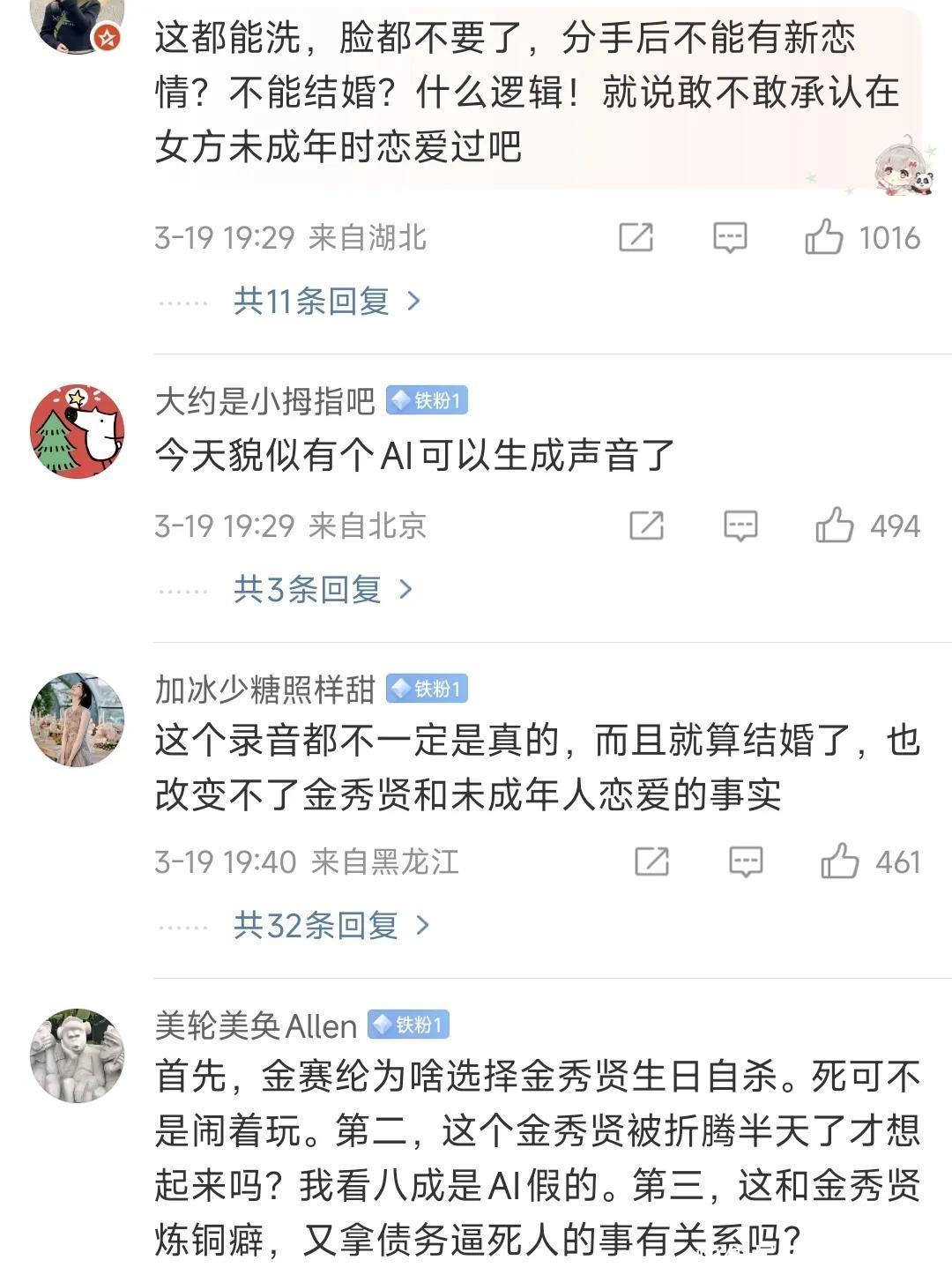The height and width of the screenshot is (1275, 952).
Task: Like 加冰少糖照样甜's comment
Action: click(x=839, y=861)
